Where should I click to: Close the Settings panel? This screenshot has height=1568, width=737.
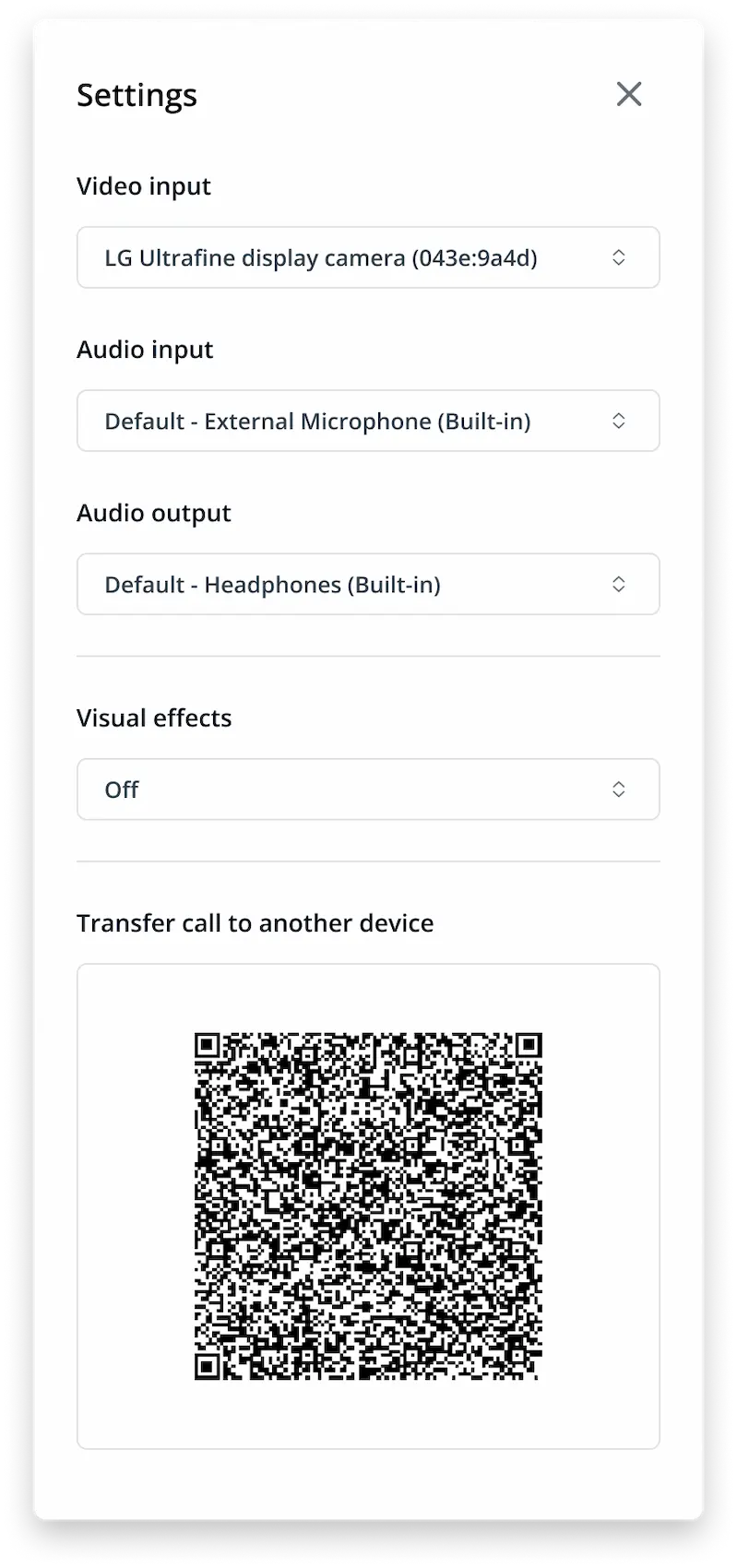click(629, 94)
